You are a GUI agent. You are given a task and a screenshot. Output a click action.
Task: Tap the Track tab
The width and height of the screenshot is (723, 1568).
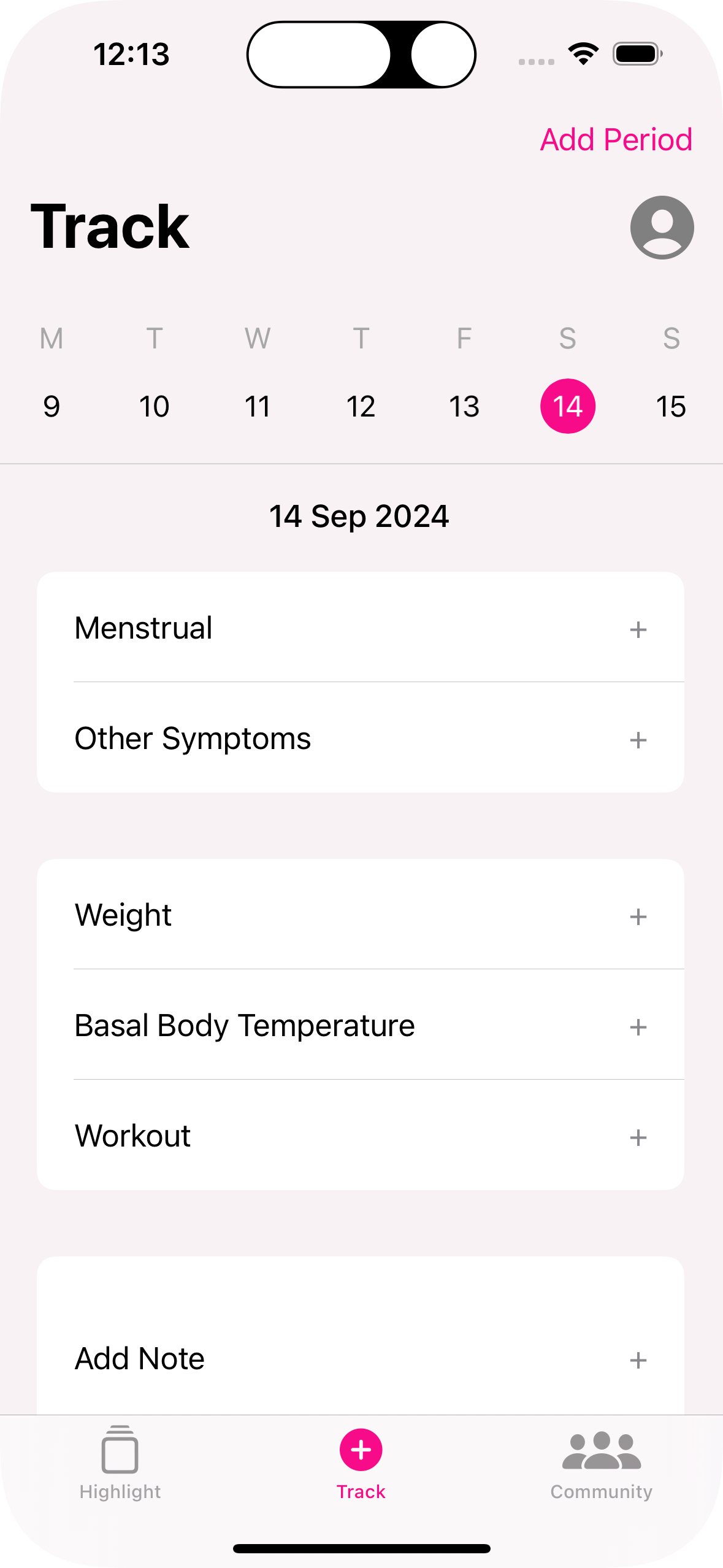coord(361,1462)
